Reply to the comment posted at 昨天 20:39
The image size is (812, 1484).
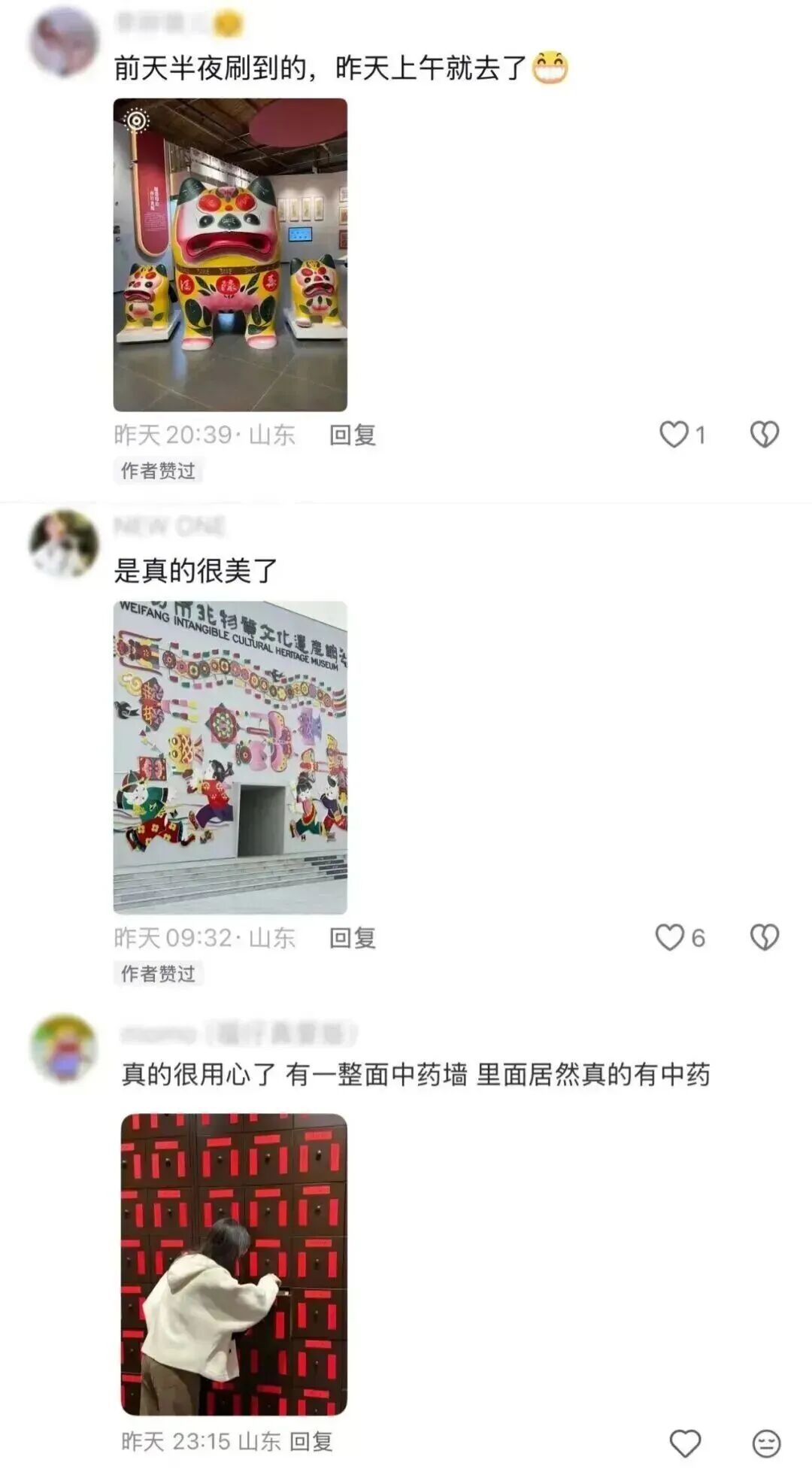coord(352,435)
